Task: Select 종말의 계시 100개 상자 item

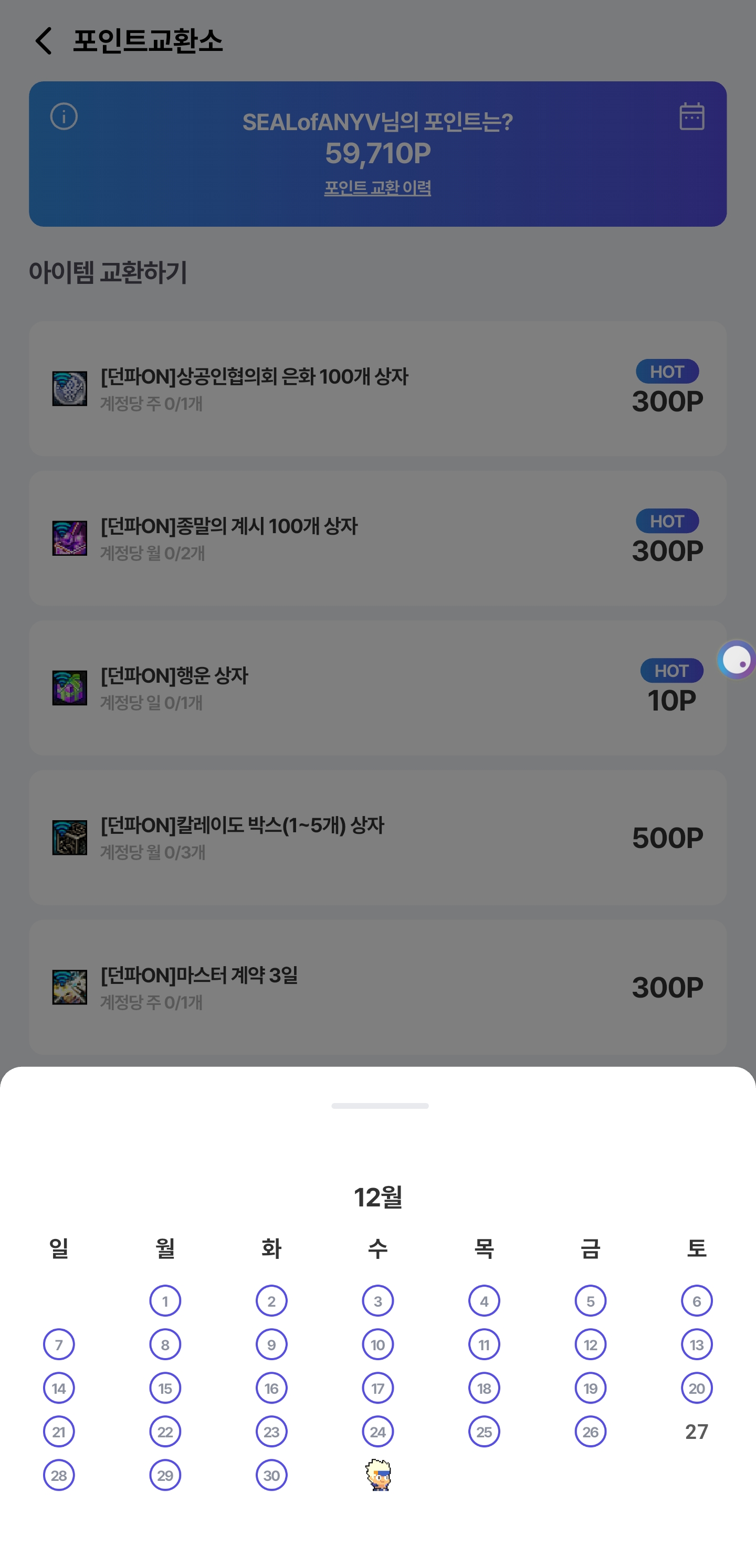Action: coord(377,538)
